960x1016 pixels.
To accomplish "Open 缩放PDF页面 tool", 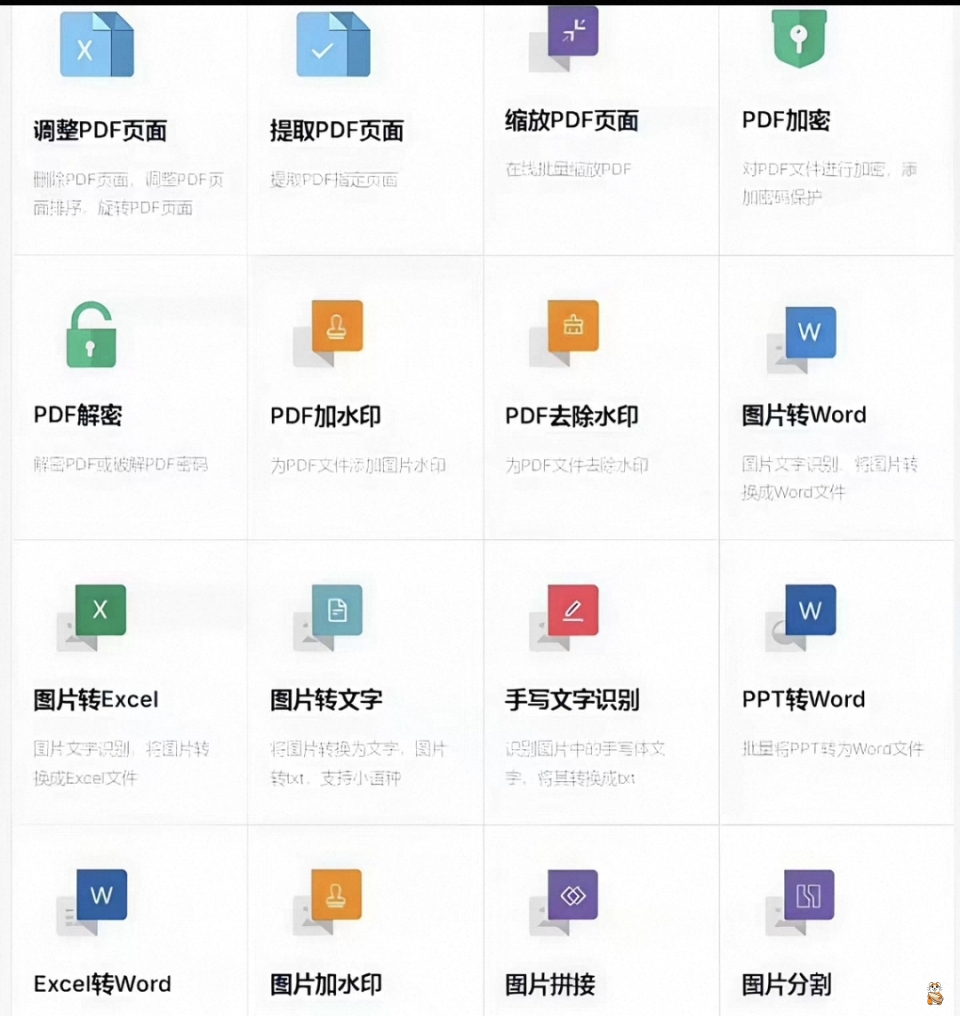I will (571, 121).
